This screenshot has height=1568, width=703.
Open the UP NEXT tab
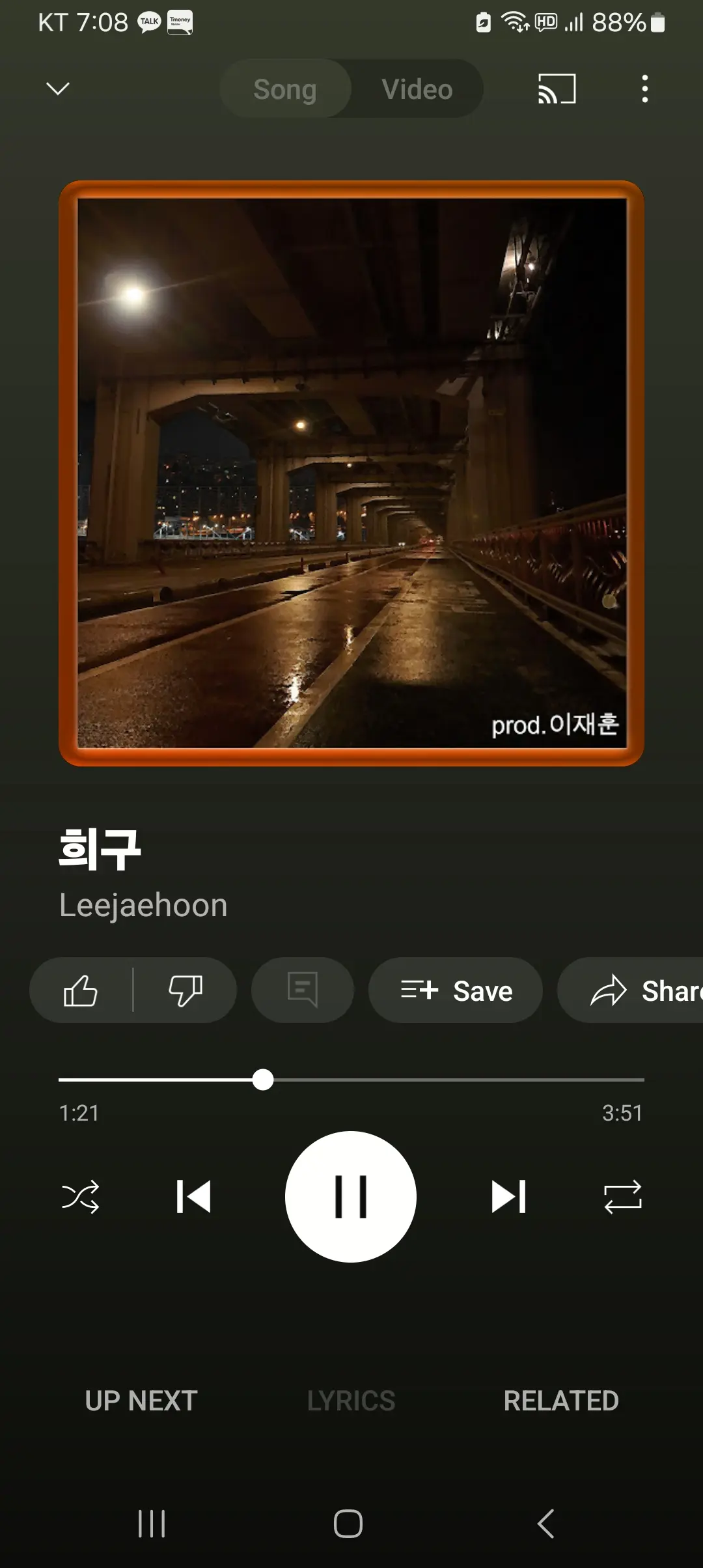pos(140,1400)
